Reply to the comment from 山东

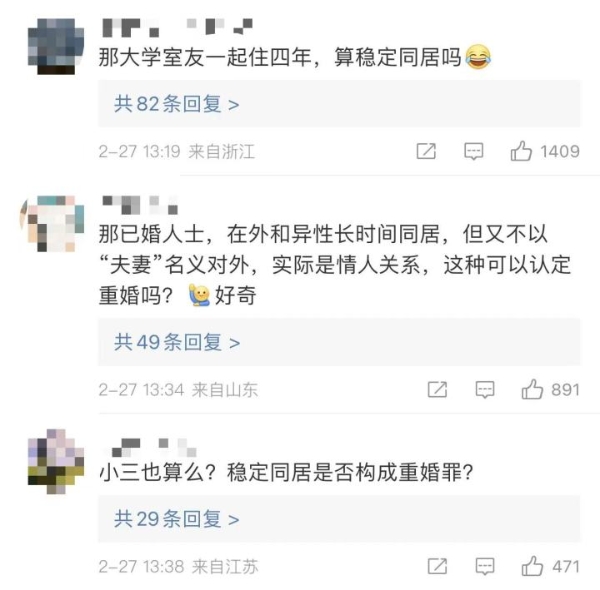485,390
